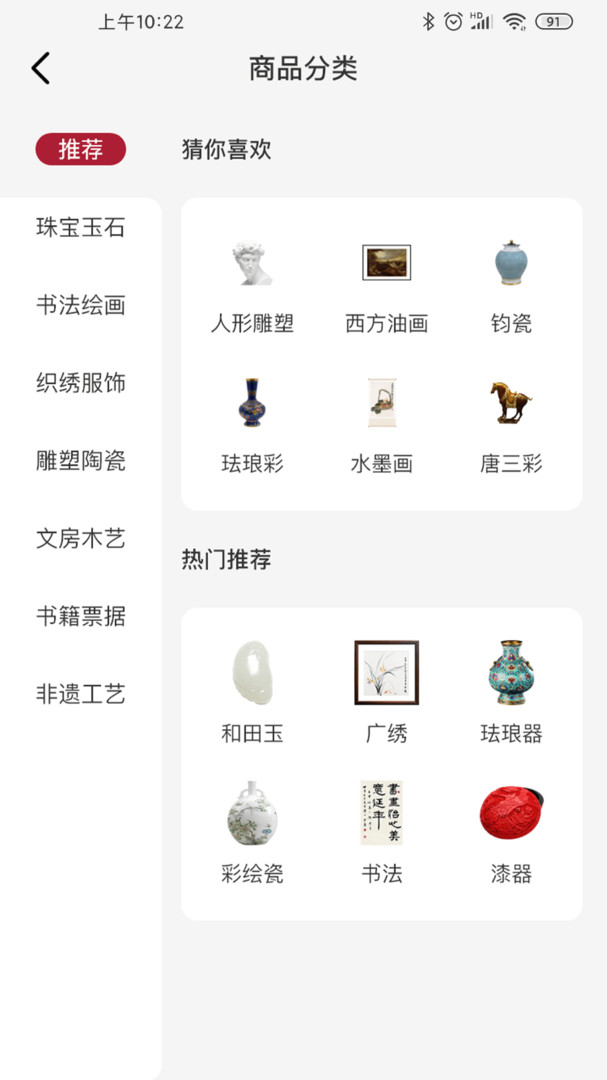This screenshot has width=607, height=1080.
Task: Open the 书法绘画 category
Action: [x=81, y=305]
